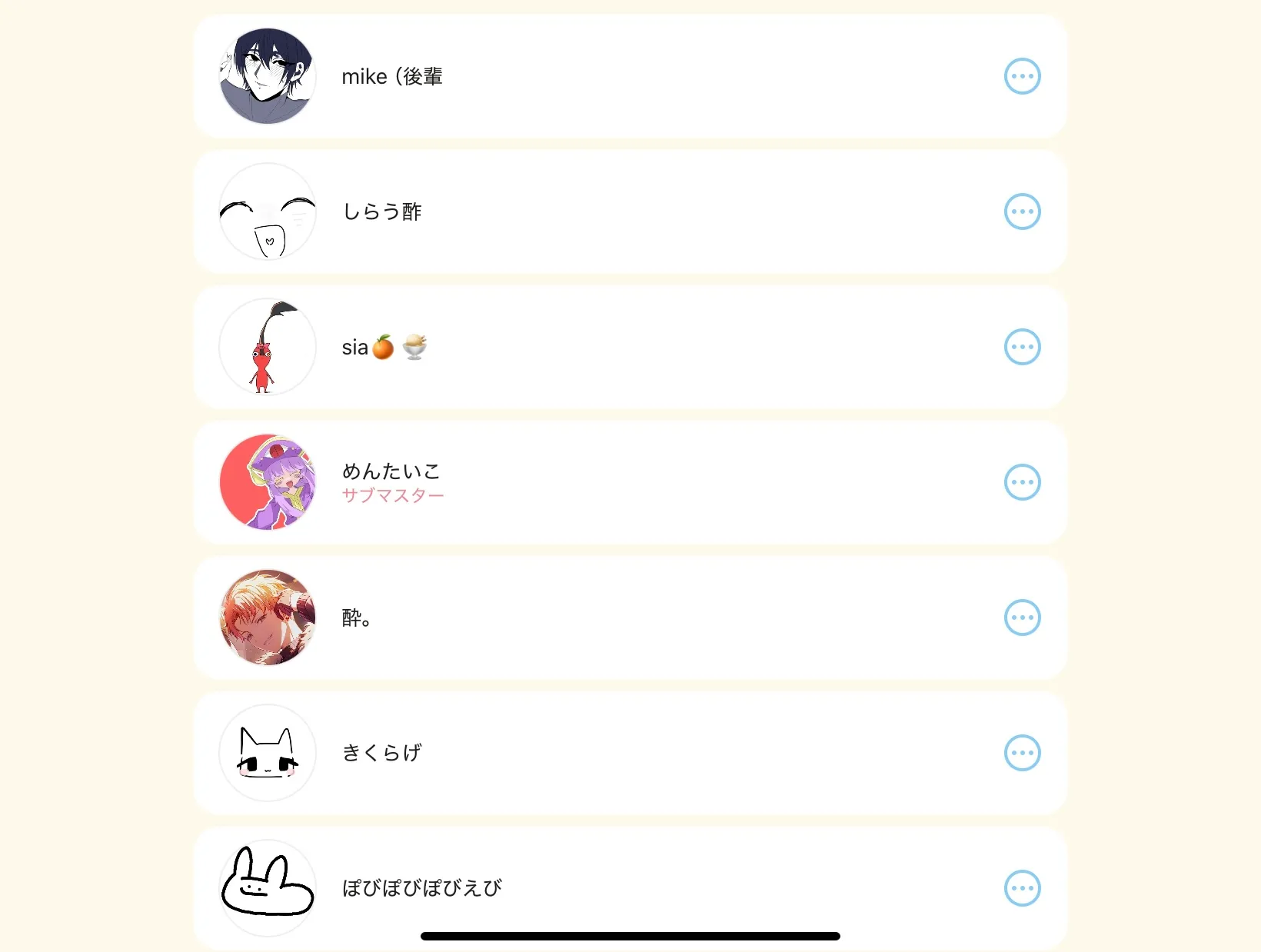
Task: Select ぽびぽびぽびえび in the list
Action: click(421, 888)
